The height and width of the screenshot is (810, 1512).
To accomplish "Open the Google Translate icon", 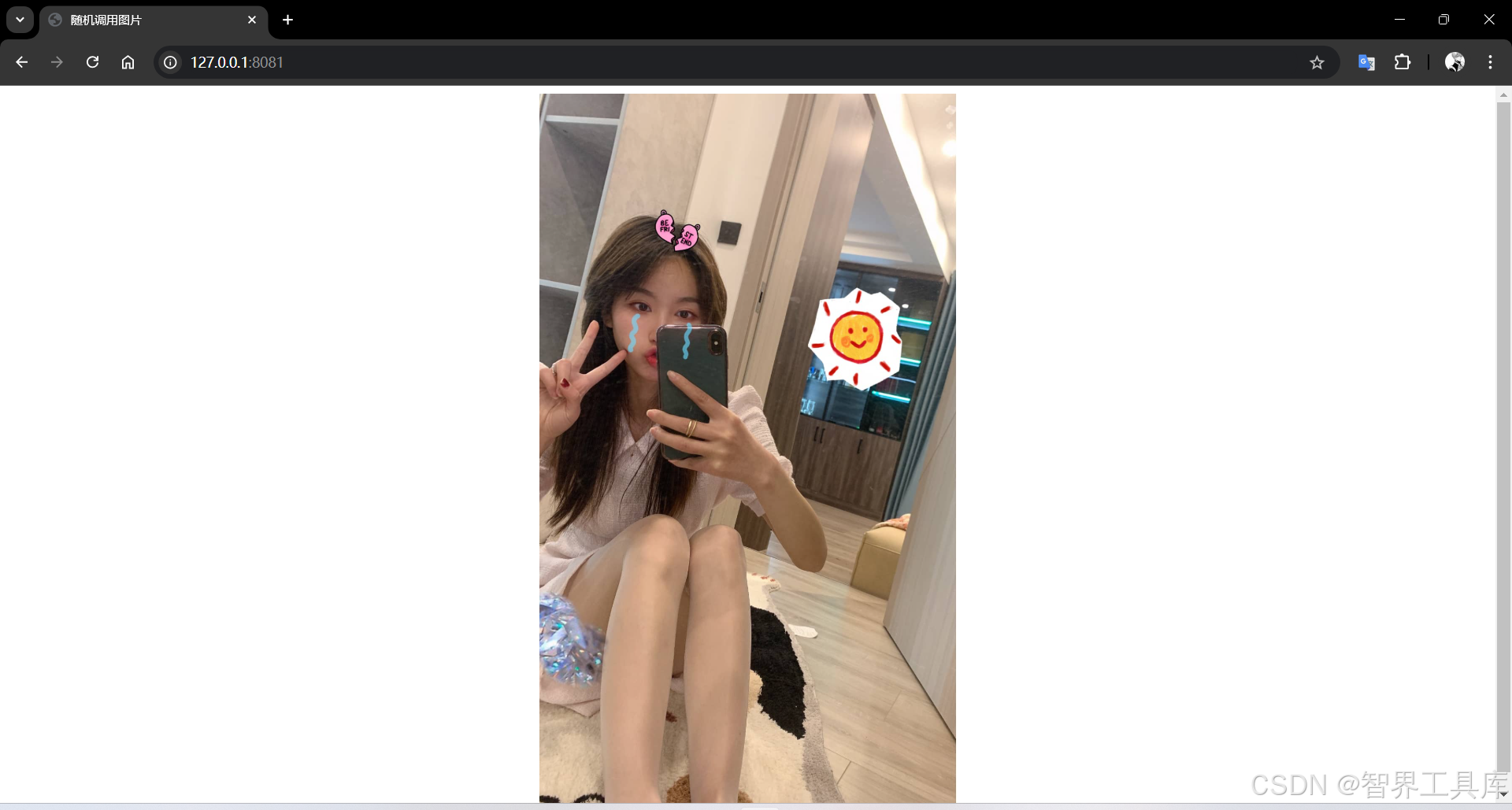I will click(1366, 62).
